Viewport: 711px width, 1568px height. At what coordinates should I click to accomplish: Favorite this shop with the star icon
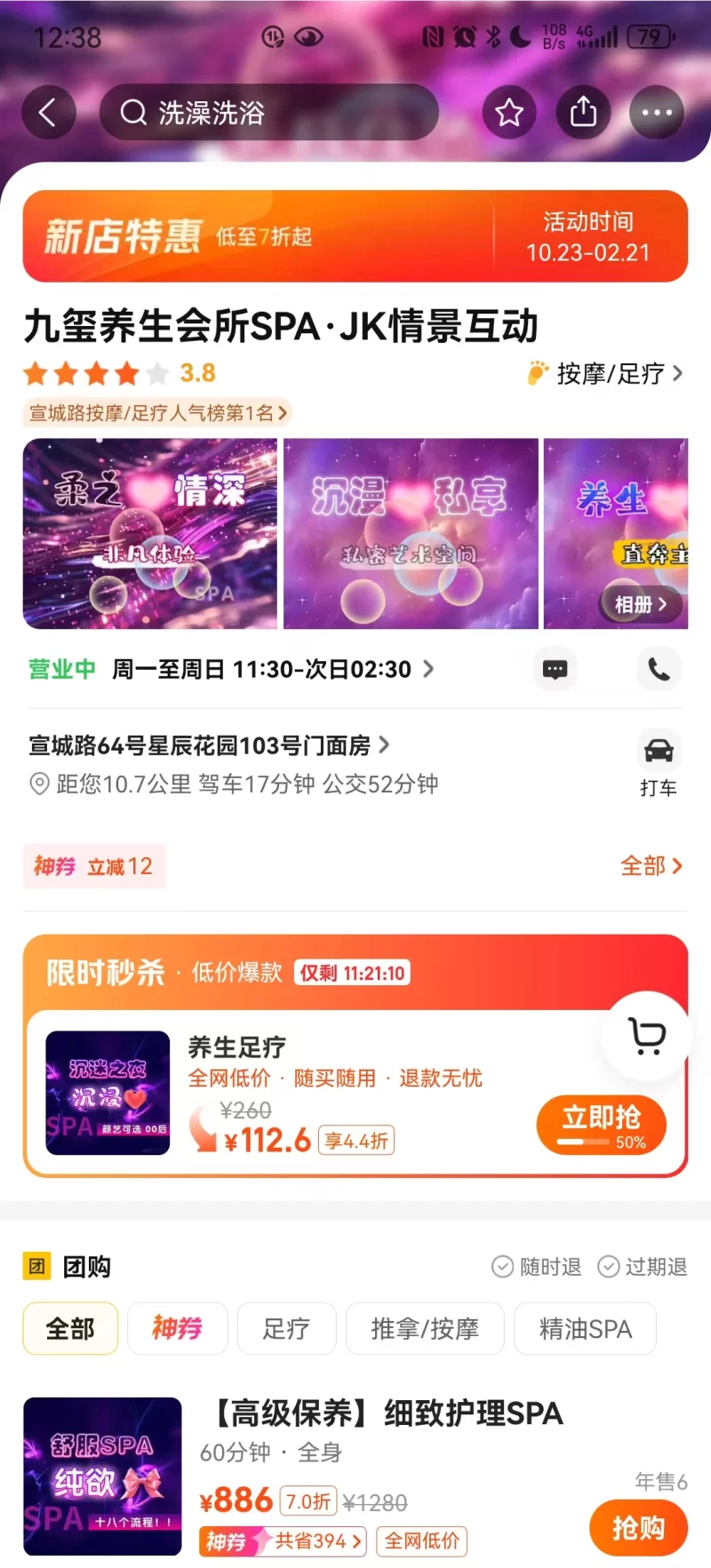(x=509, y=113)
